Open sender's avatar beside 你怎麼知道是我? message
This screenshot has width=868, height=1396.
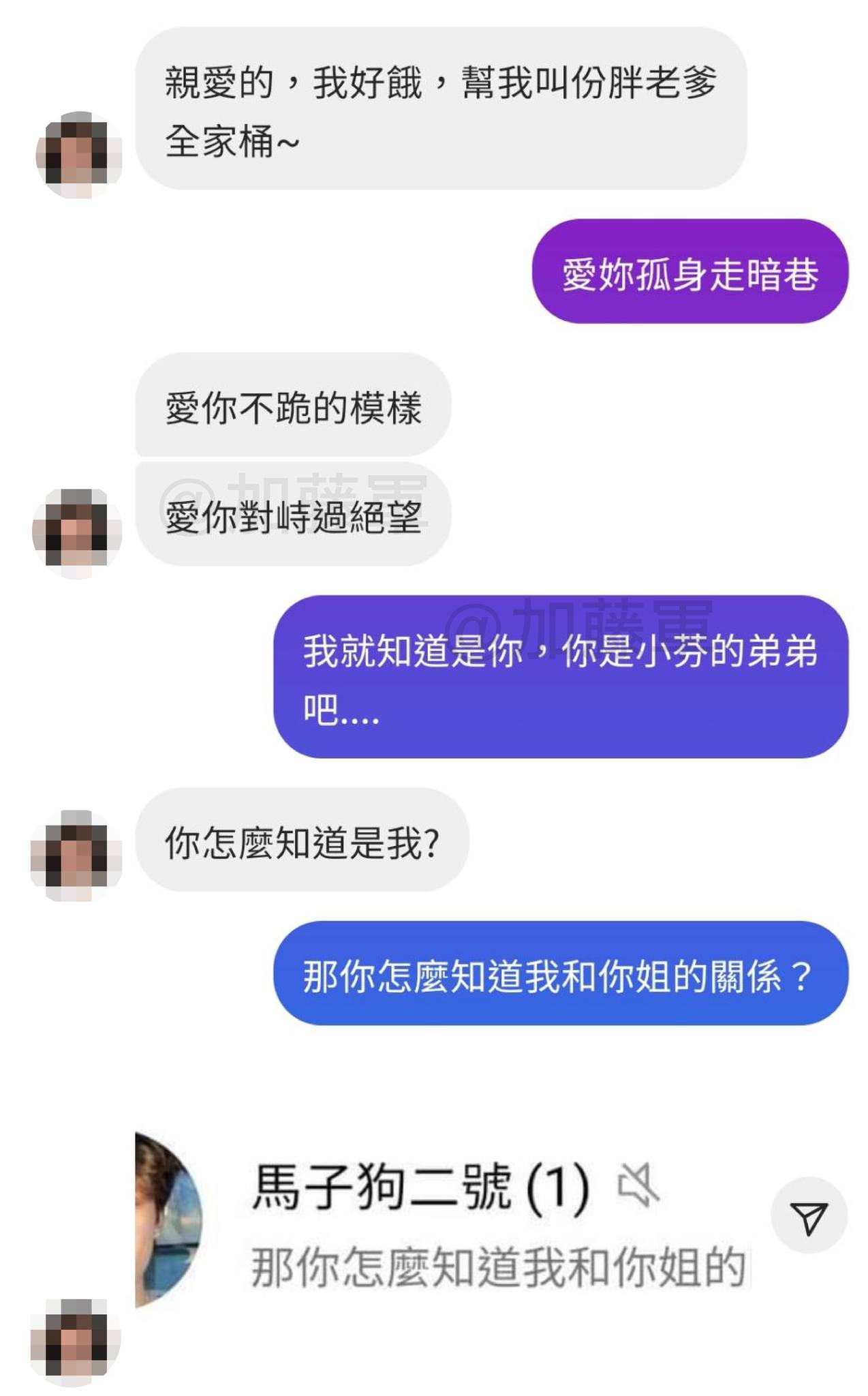coord(76,856)
